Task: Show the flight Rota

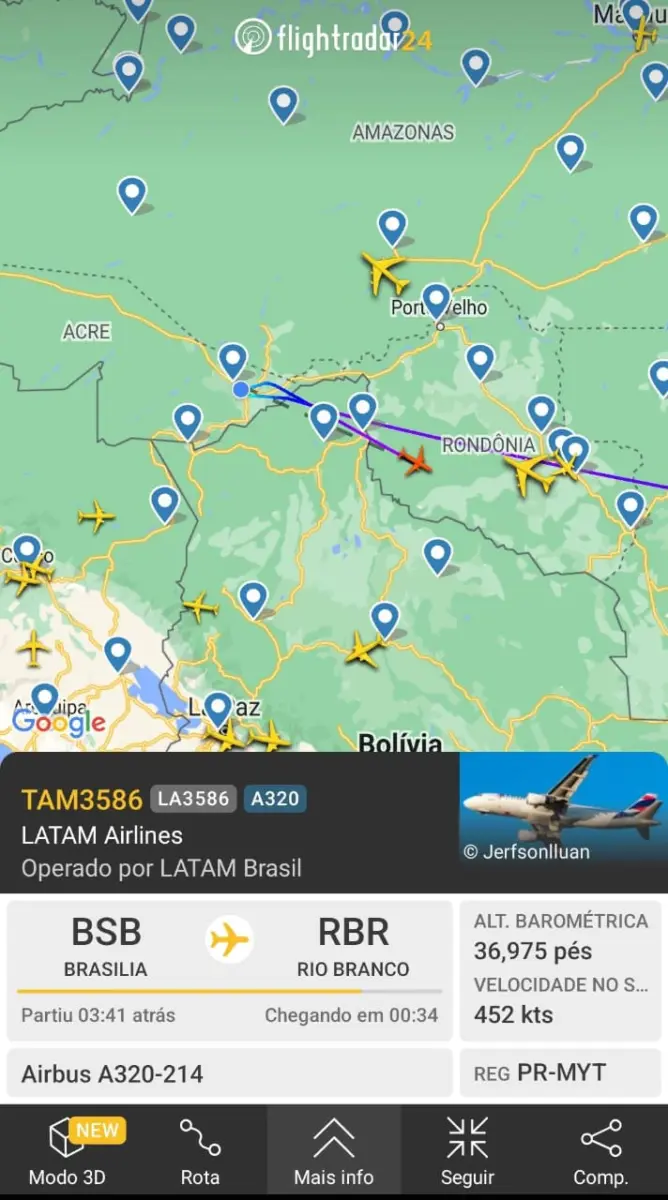Action: tap(200, 1152)
